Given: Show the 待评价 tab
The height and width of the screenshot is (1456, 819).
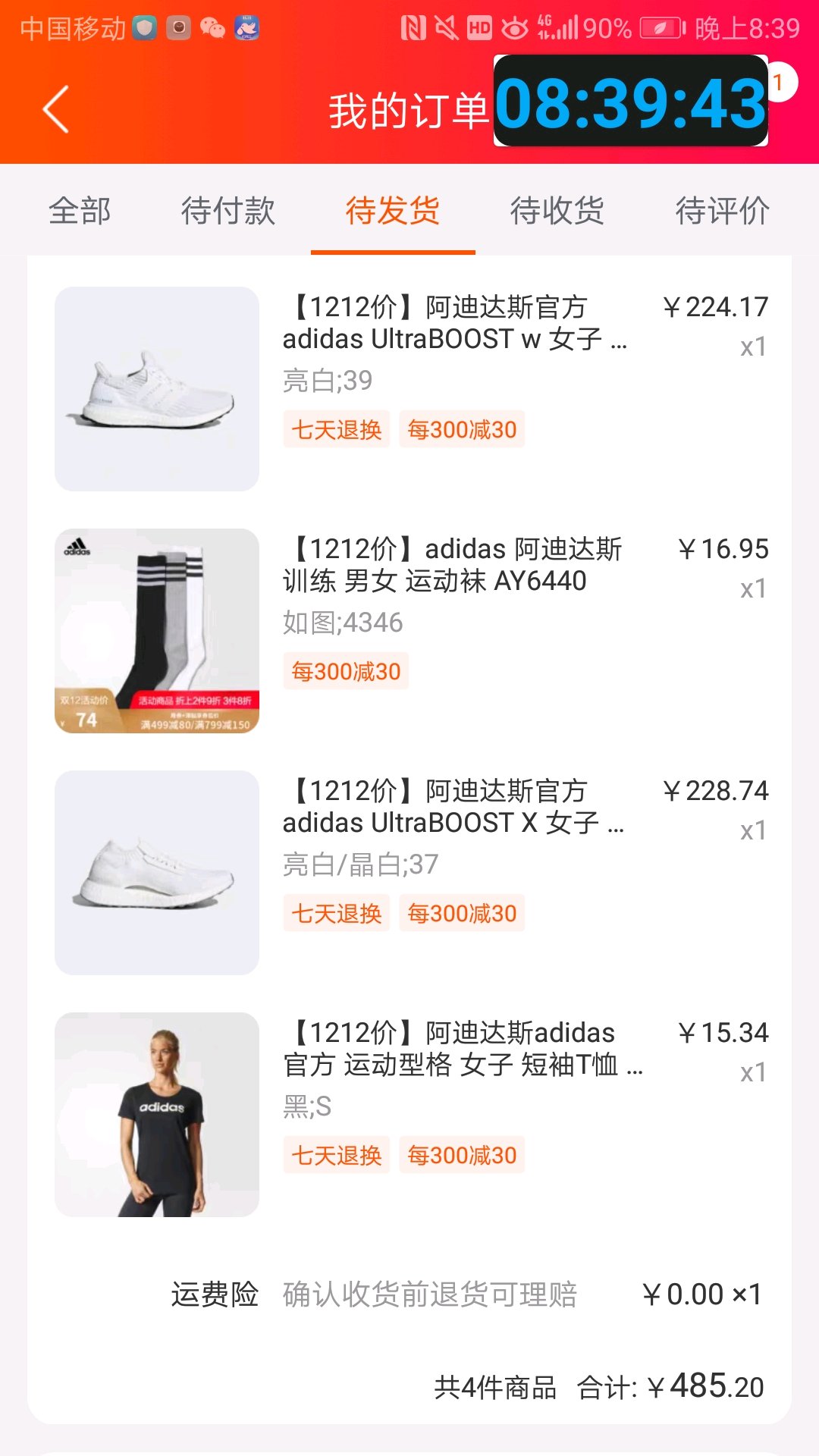Looking at the screenshot, I should (x=723, y=211).
